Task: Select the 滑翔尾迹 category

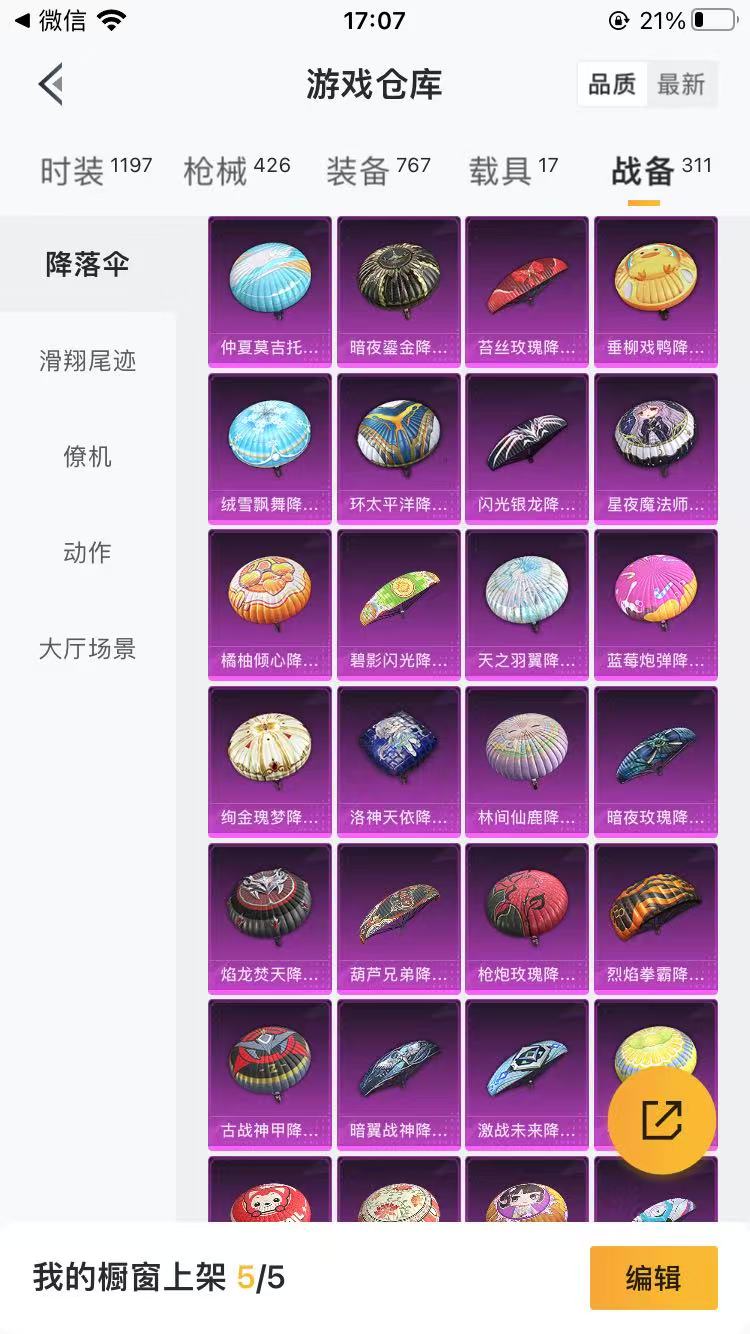Action: (87, 361)
